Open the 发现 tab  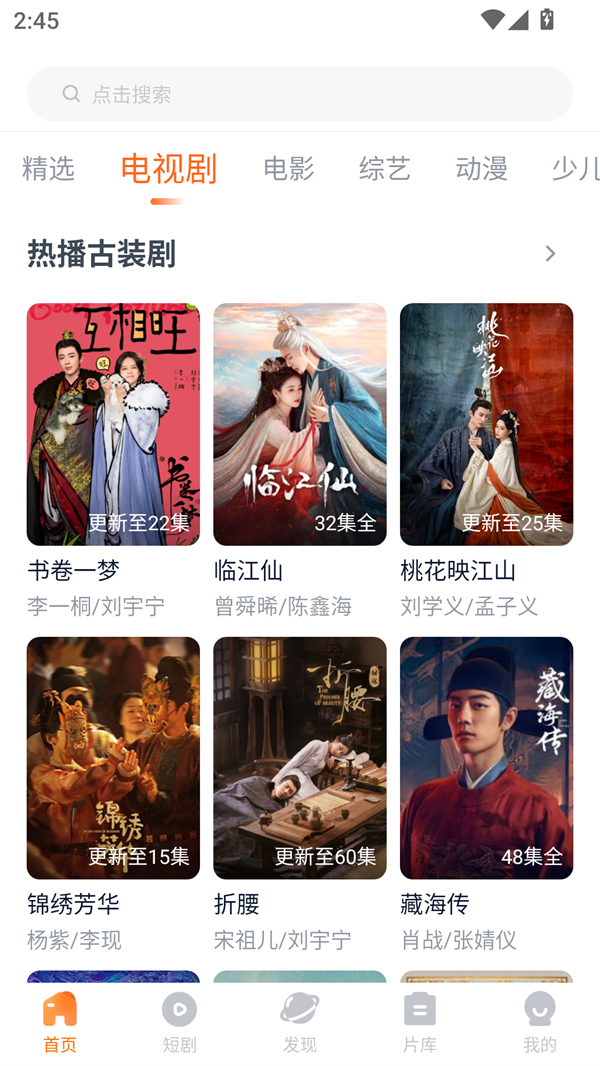click(x=300, y=1022)
